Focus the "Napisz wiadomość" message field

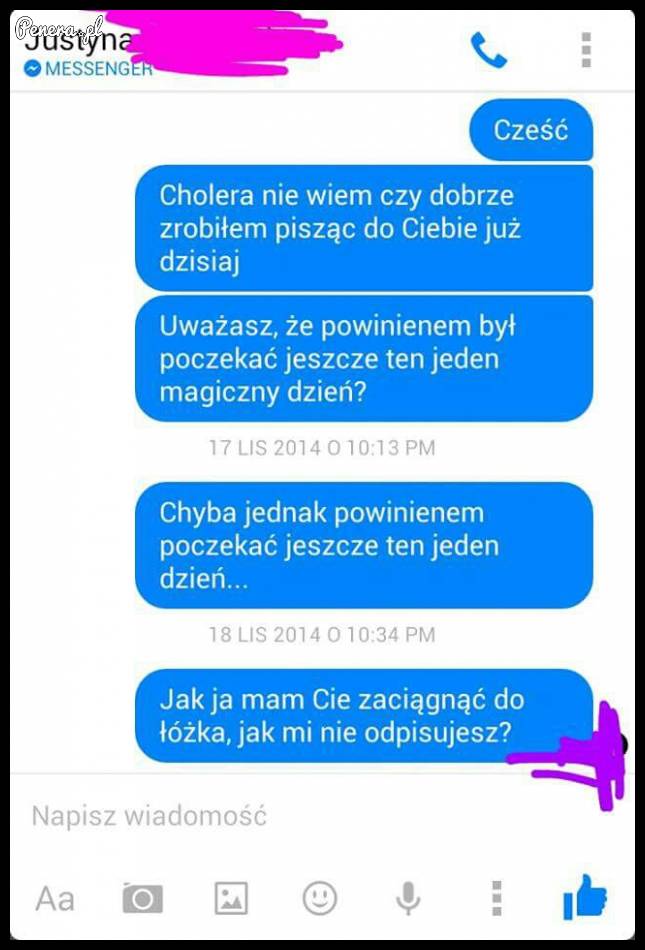pyautogui.click(x=300, y=816)
